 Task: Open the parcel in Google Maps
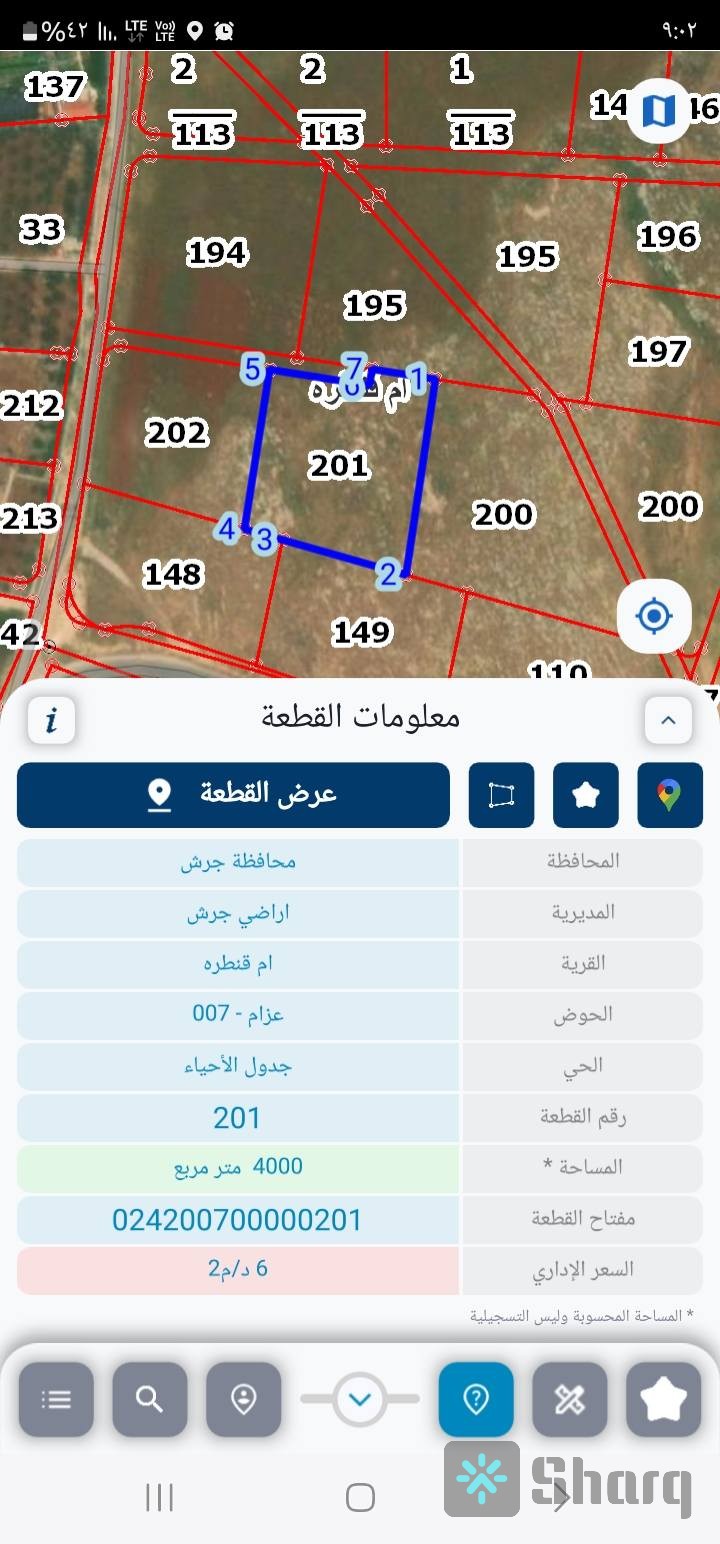[670, 795]
